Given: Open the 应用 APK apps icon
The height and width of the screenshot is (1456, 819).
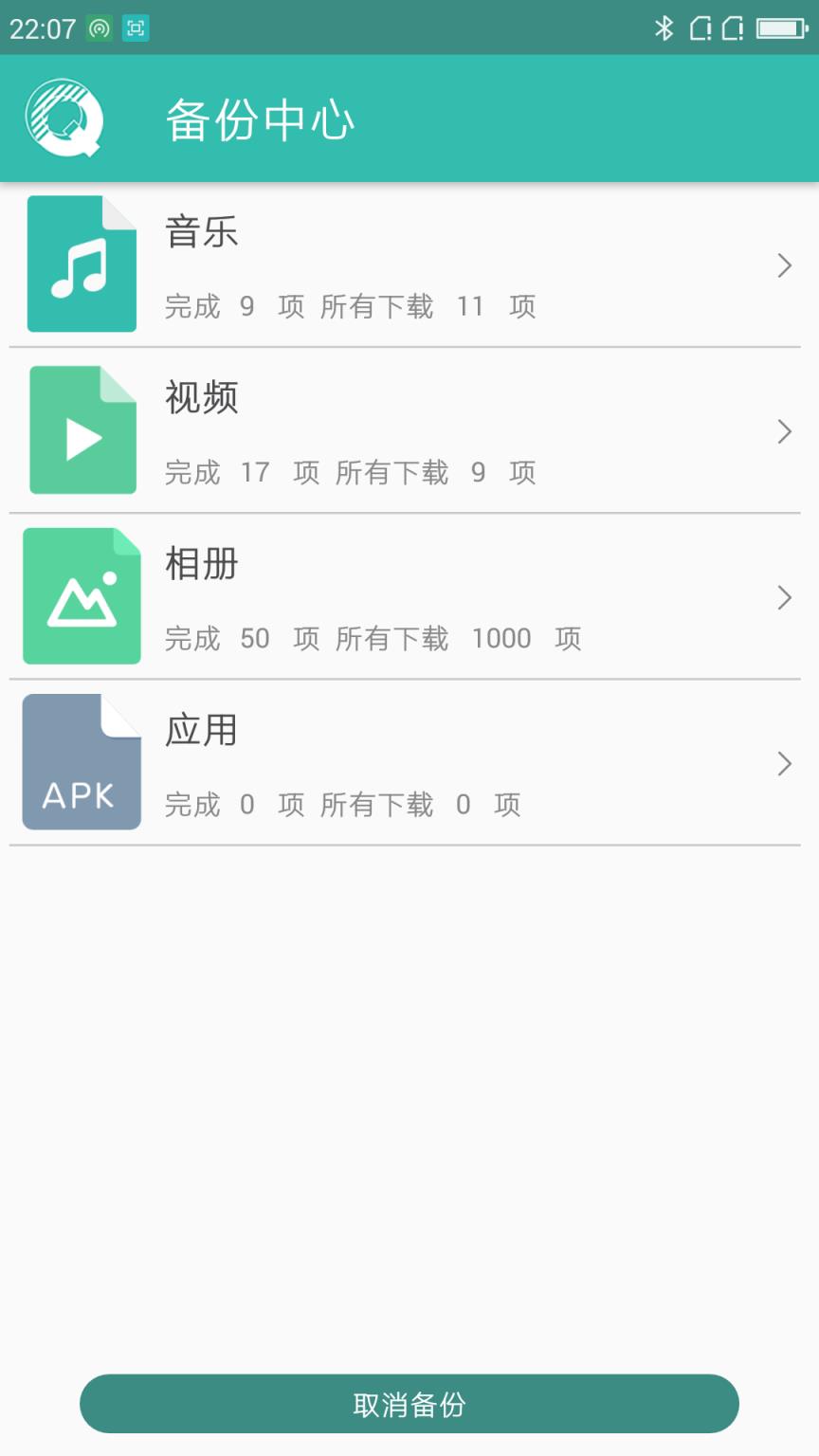Looking at the screenshot, I should (x=82, y=761).
